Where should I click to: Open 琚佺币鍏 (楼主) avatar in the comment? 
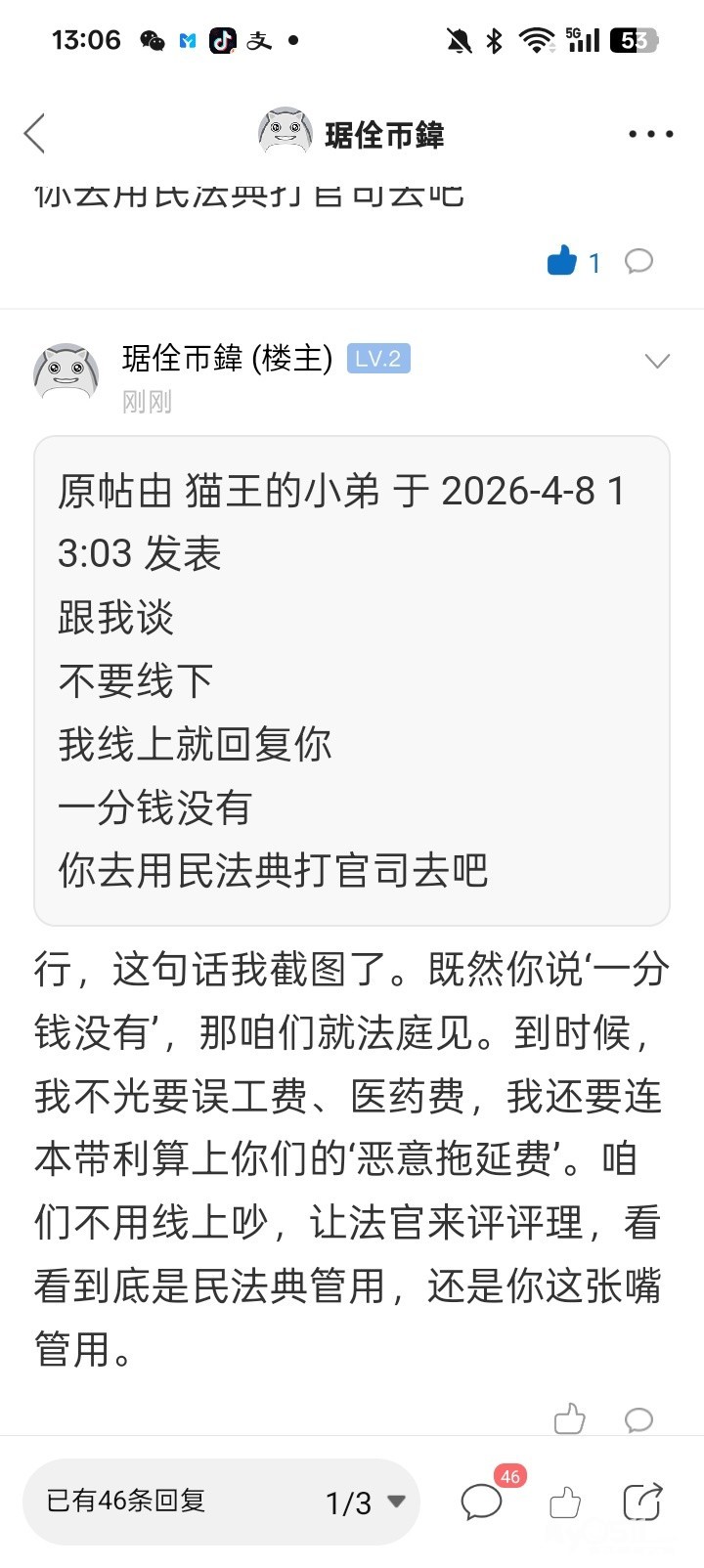point(66,372)
